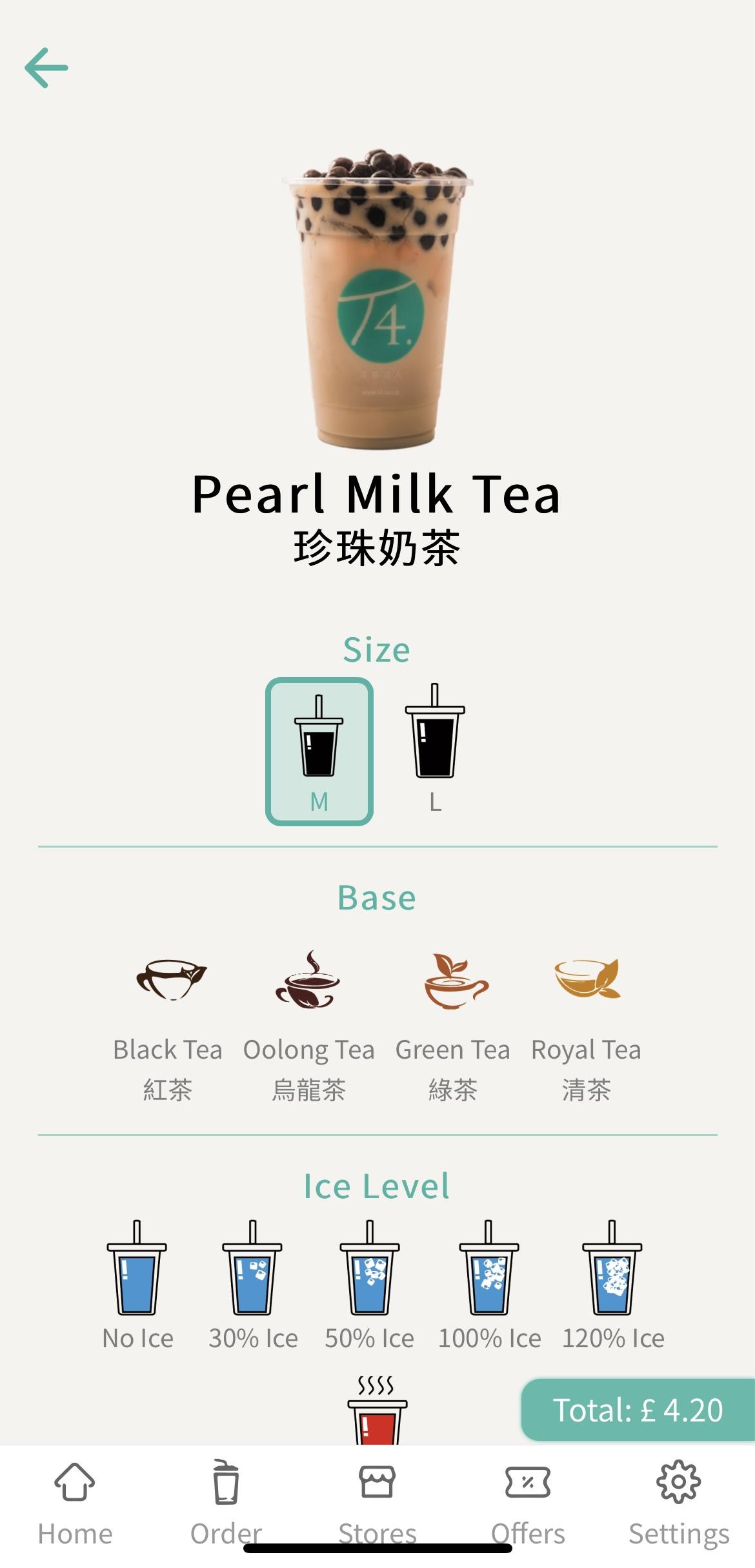The image size is (755, 1568).
Task: Select 50% Ice level
Action: [x=370, y=1286]
